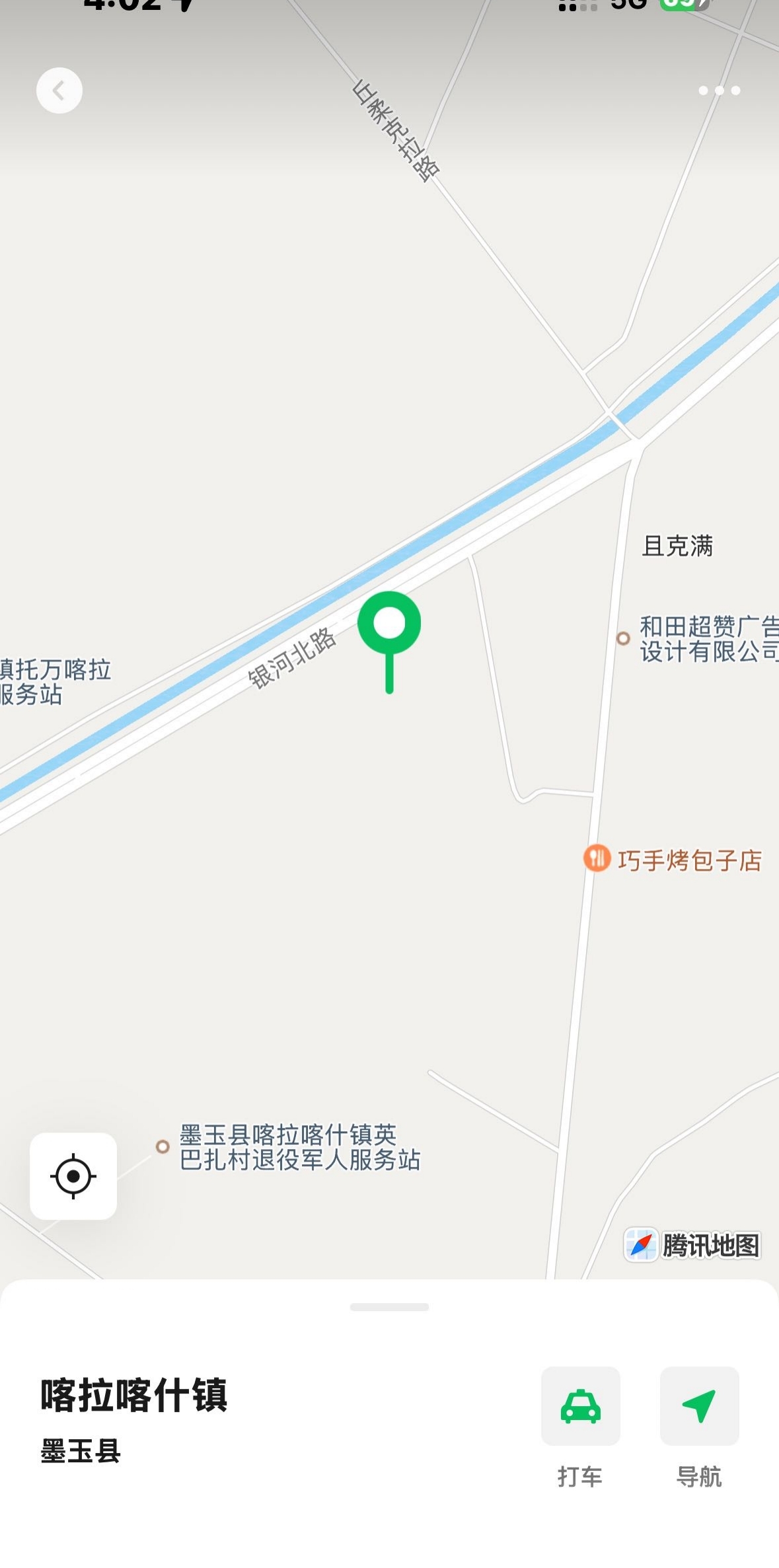Start navigation with 导航 button
Image resolution: width=779 pixels, height=1568 pixels.
[x=699, y=1405]
